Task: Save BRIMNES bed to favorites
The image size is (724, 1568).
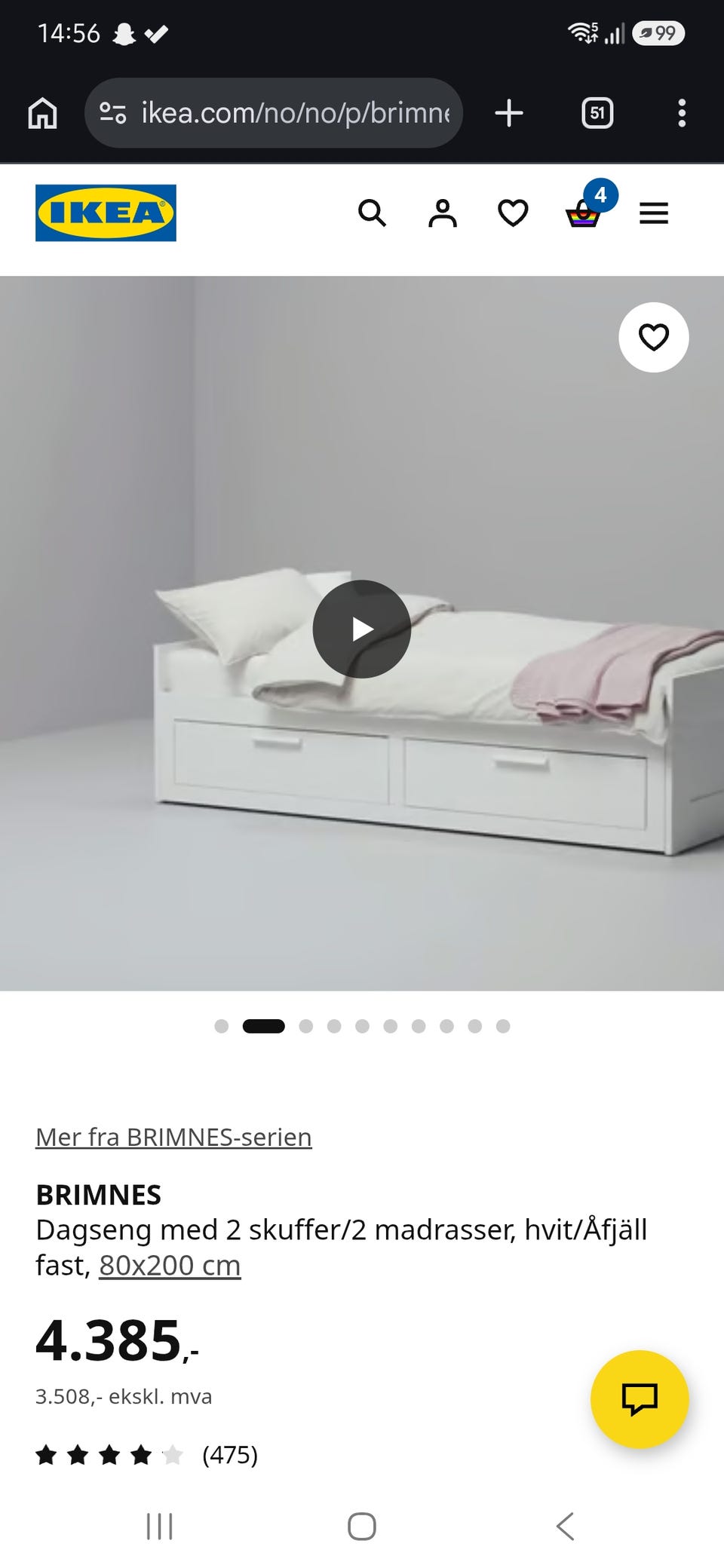Action: [x=654, y=337]
